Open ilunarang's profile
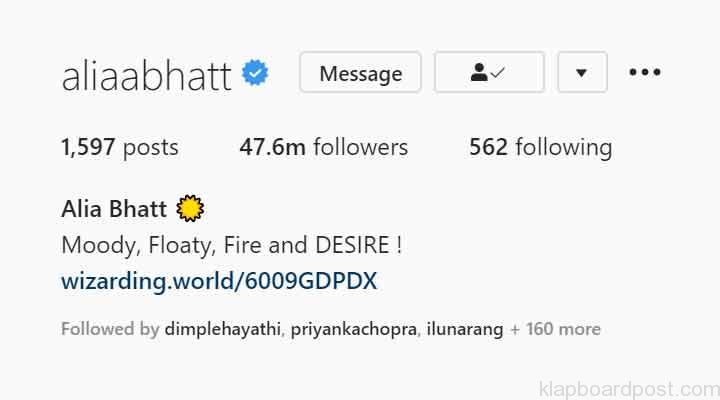This screenshot has width=720, height=400. tap(464, 329)
